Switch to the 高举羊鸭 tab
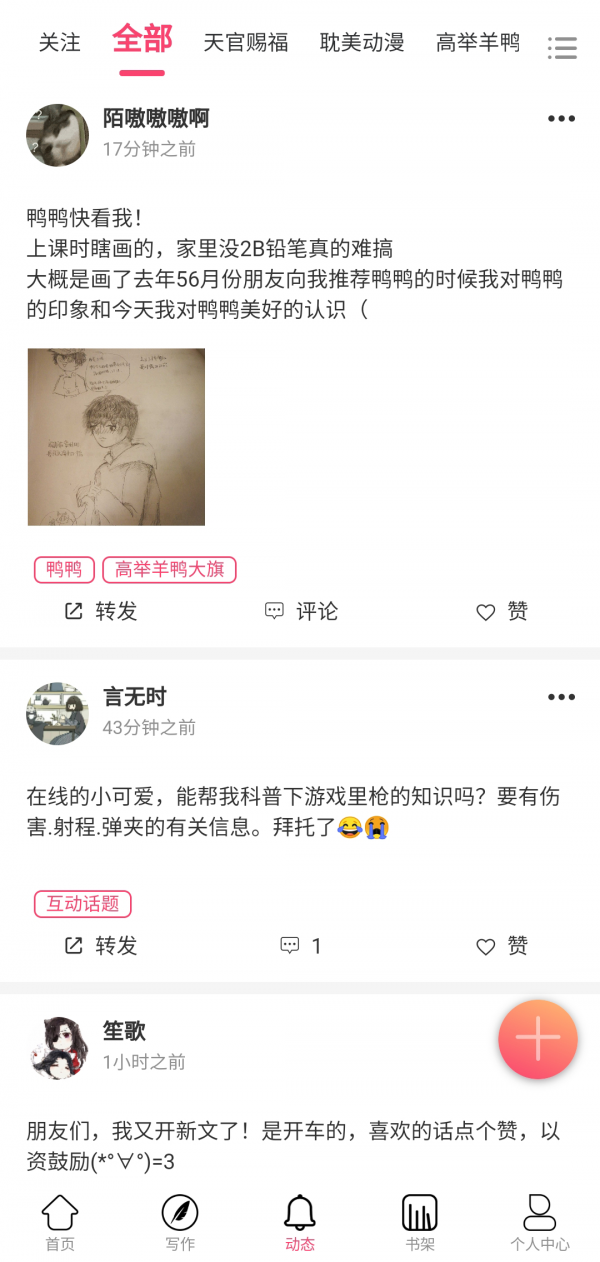600x1262 pixels. click(x=478, y=43)
